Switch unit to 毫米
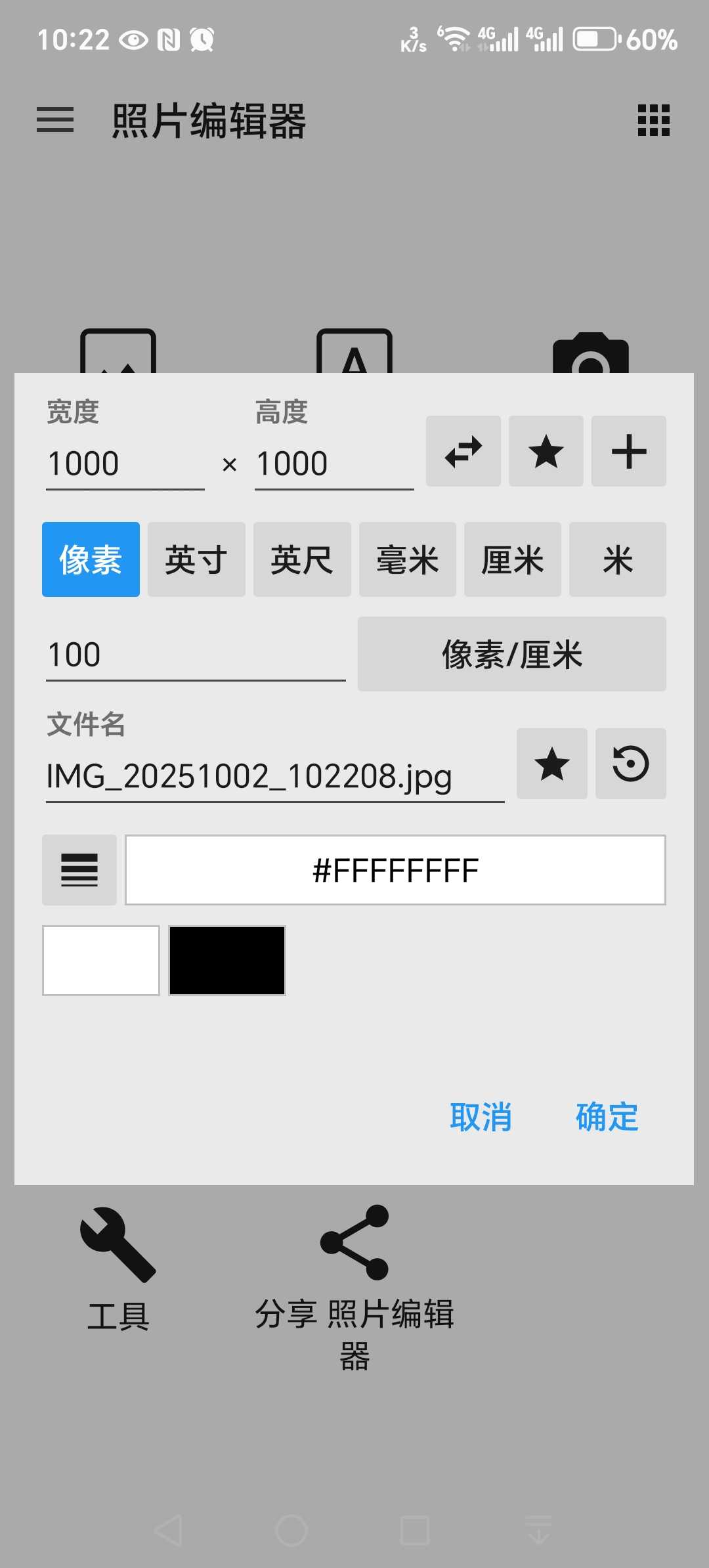This screenshot has height=1568, width=709. [x=407, y=559]
